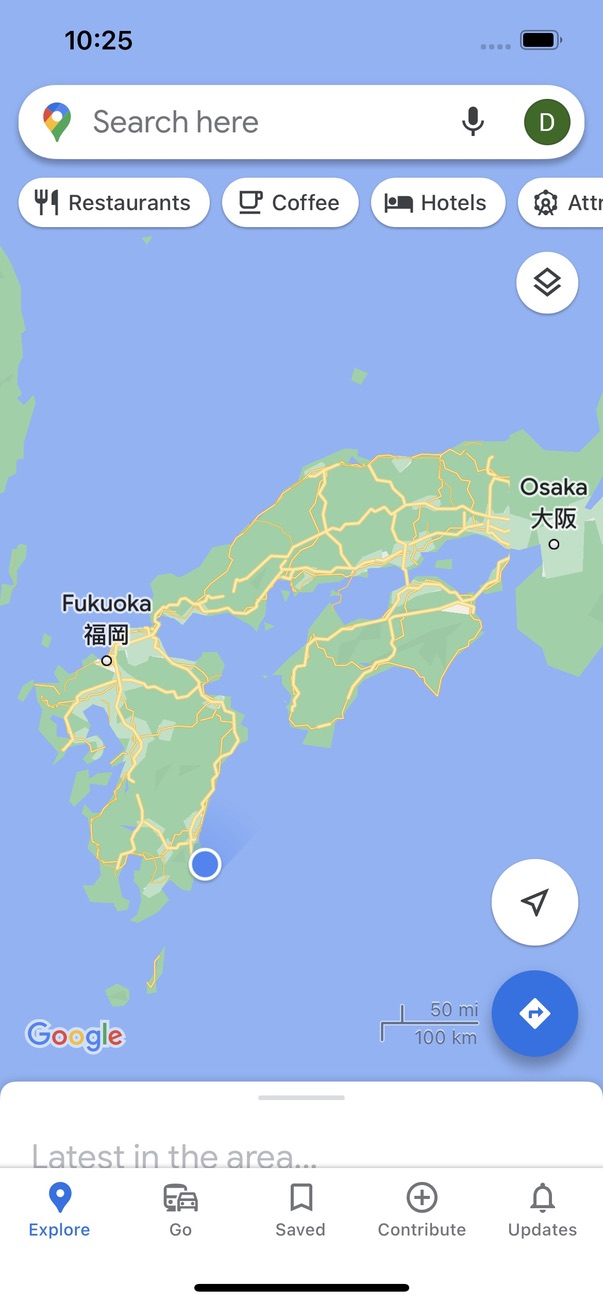This screenshot has width=603, height=1304.
Task: Select the Coffee chip
Action: (x=290, y=203)
